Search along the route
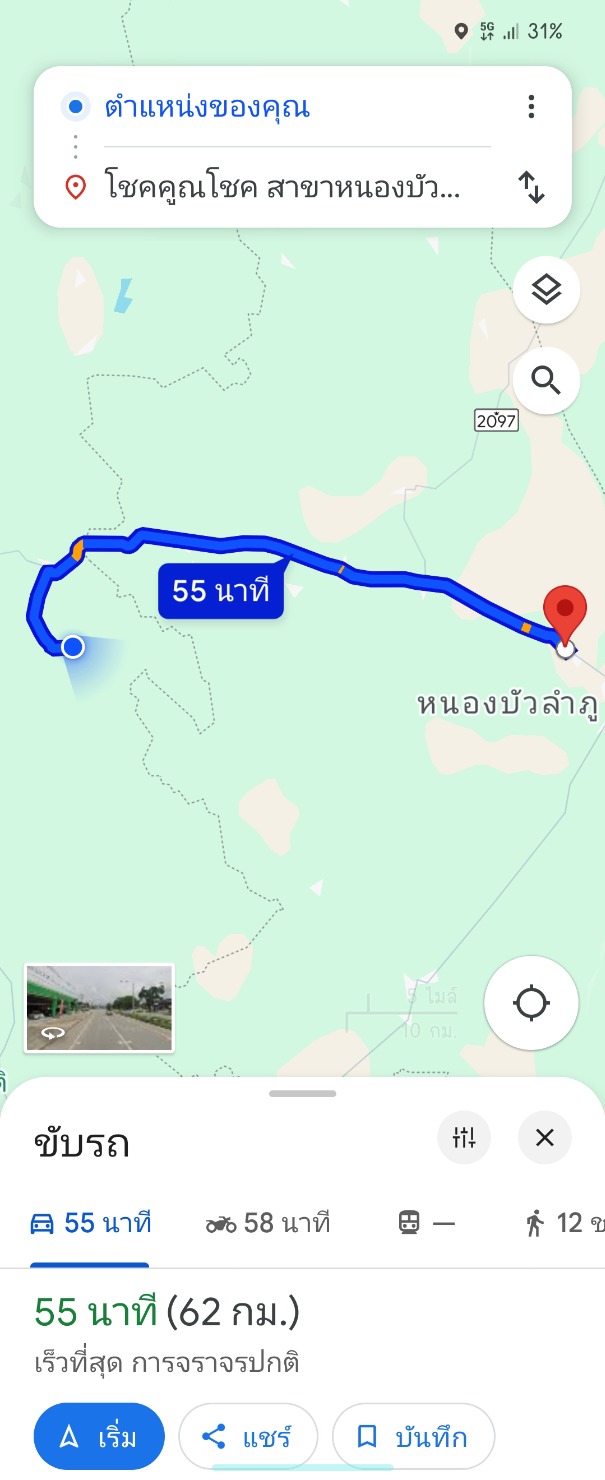 click(546, 381)
